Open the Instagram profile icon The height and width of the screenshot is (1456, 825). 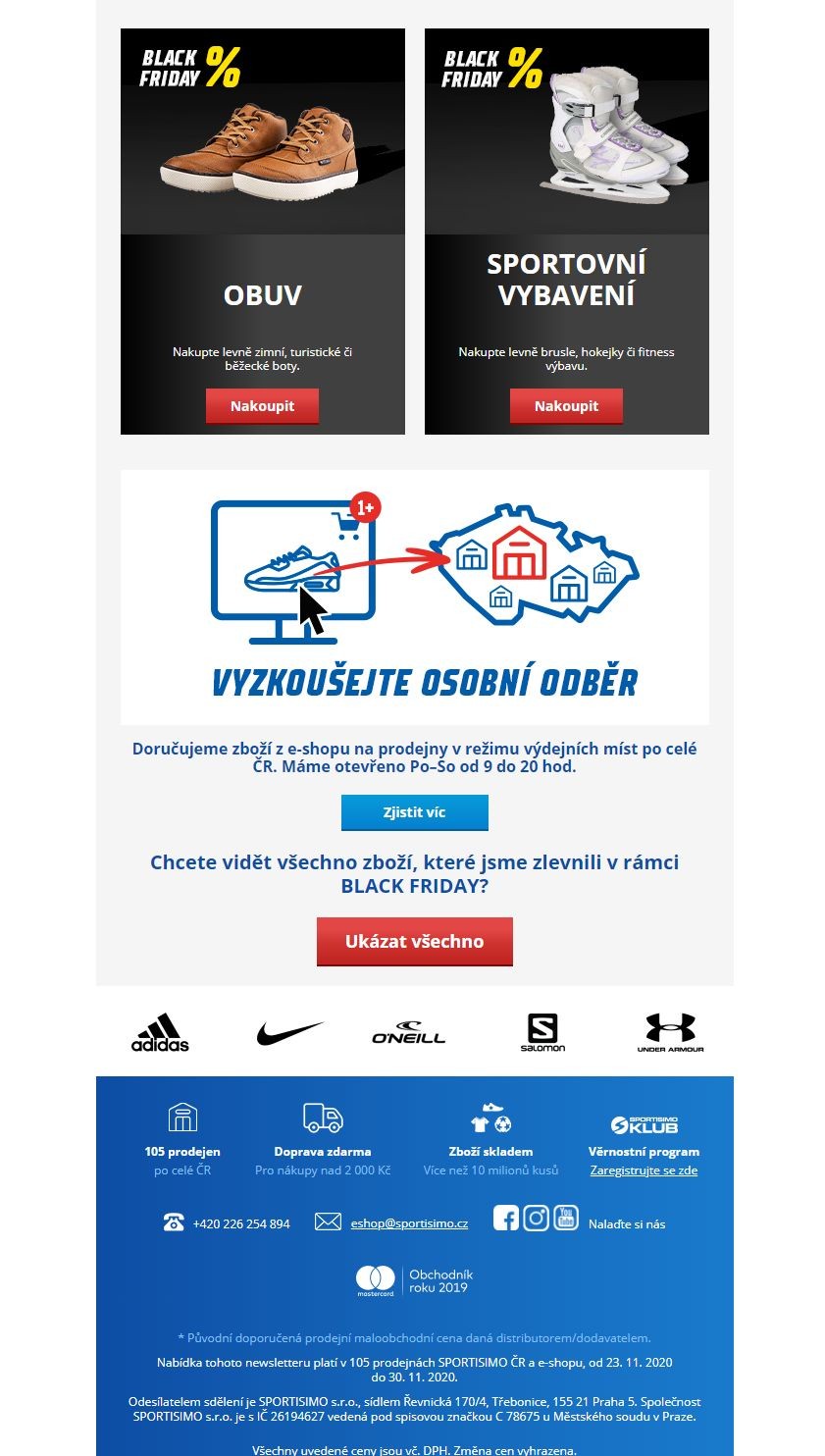536,1218
